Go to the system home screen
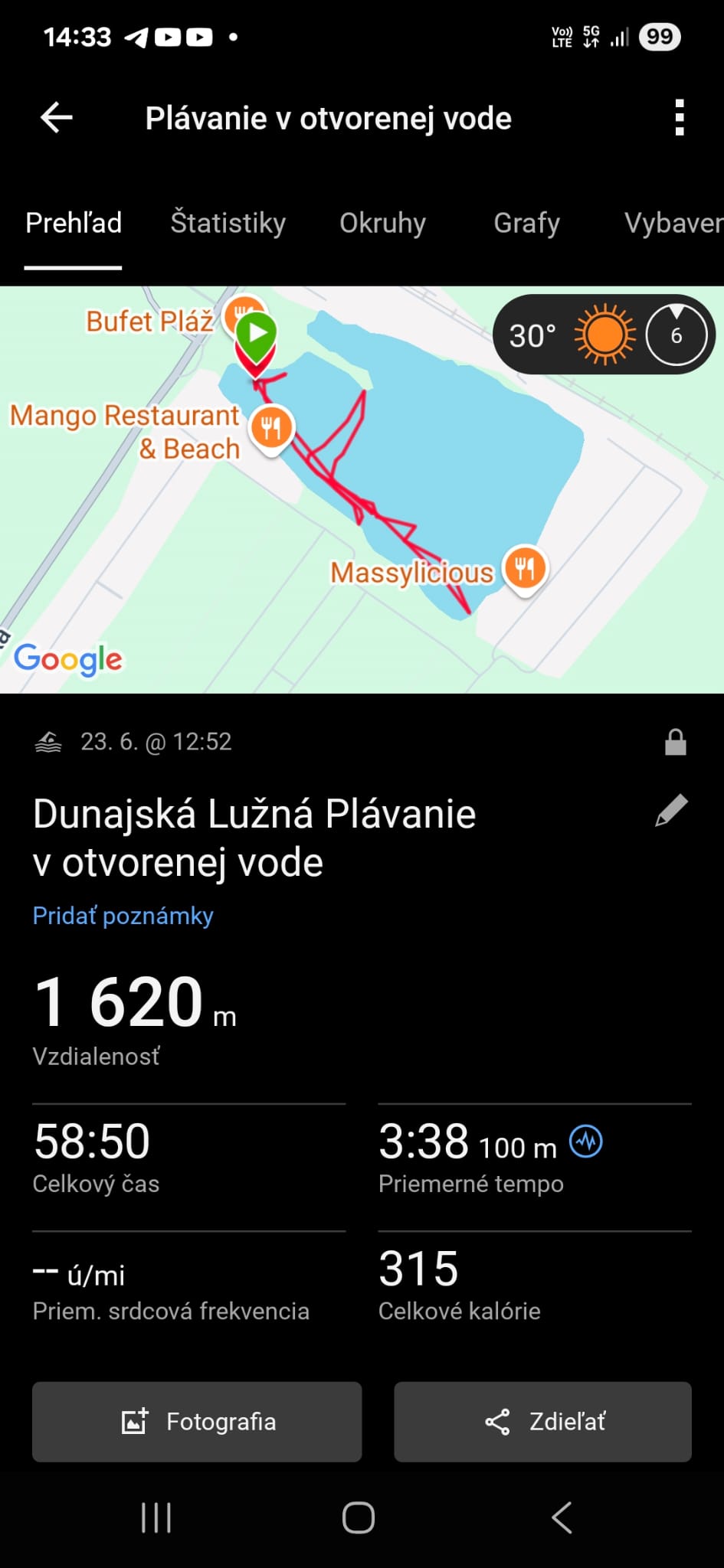724x1568 pixels. pyautogui.click(x=359, y=1517)
